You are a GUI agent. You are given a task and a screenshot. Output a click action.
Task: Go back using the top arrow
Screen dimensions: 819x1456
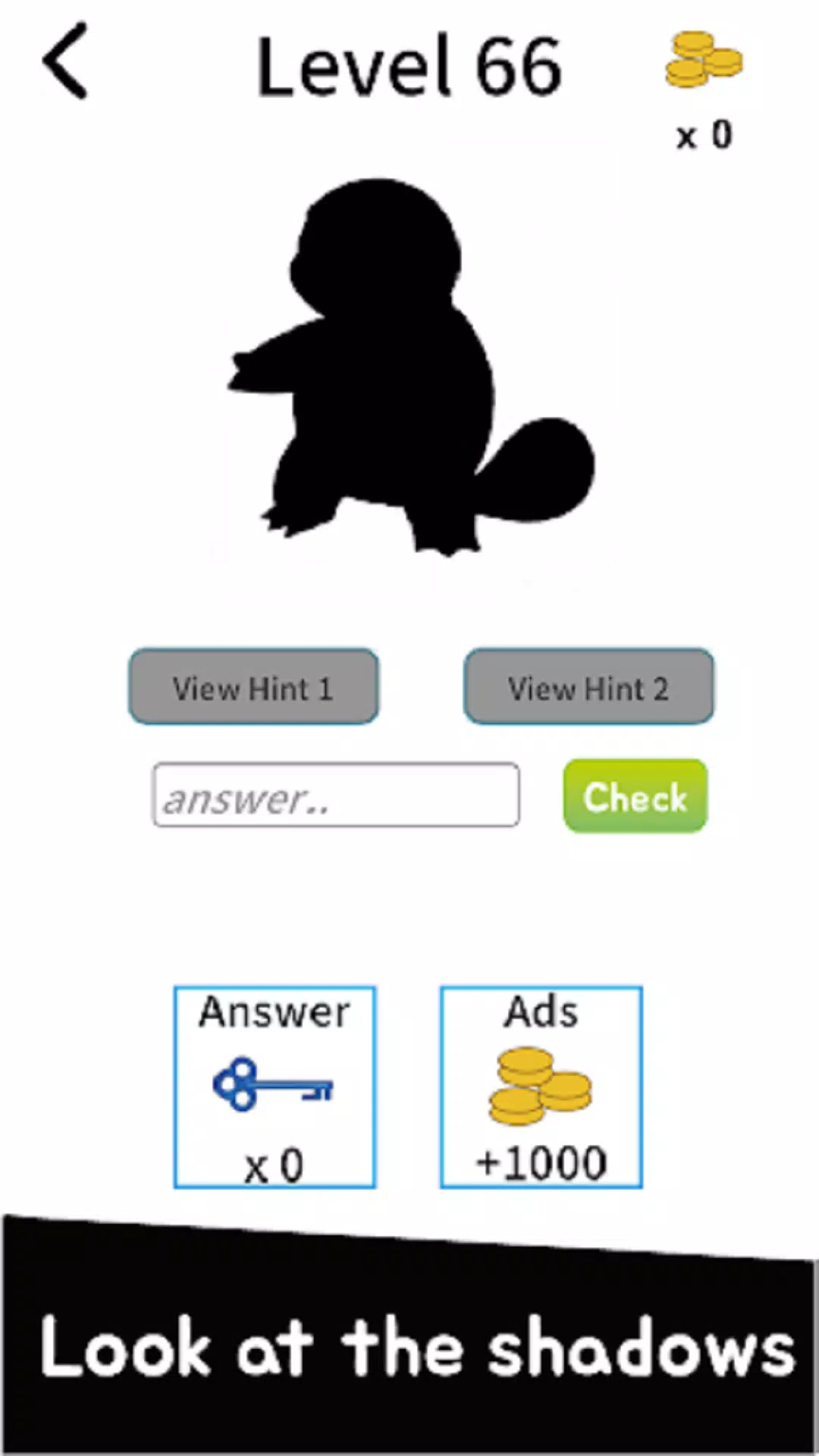click(x=66, y=61)
